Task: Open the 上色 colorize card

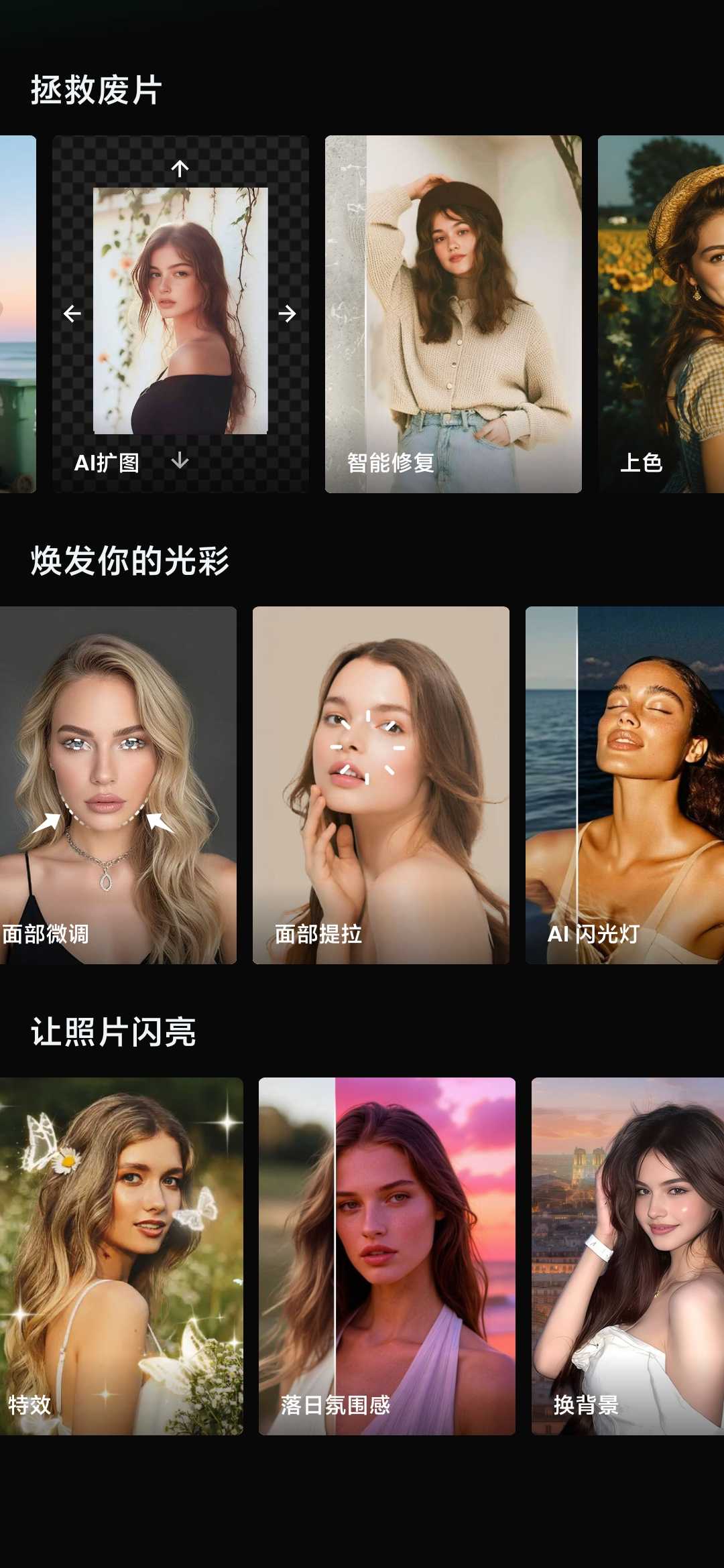Action: (660, 314)
